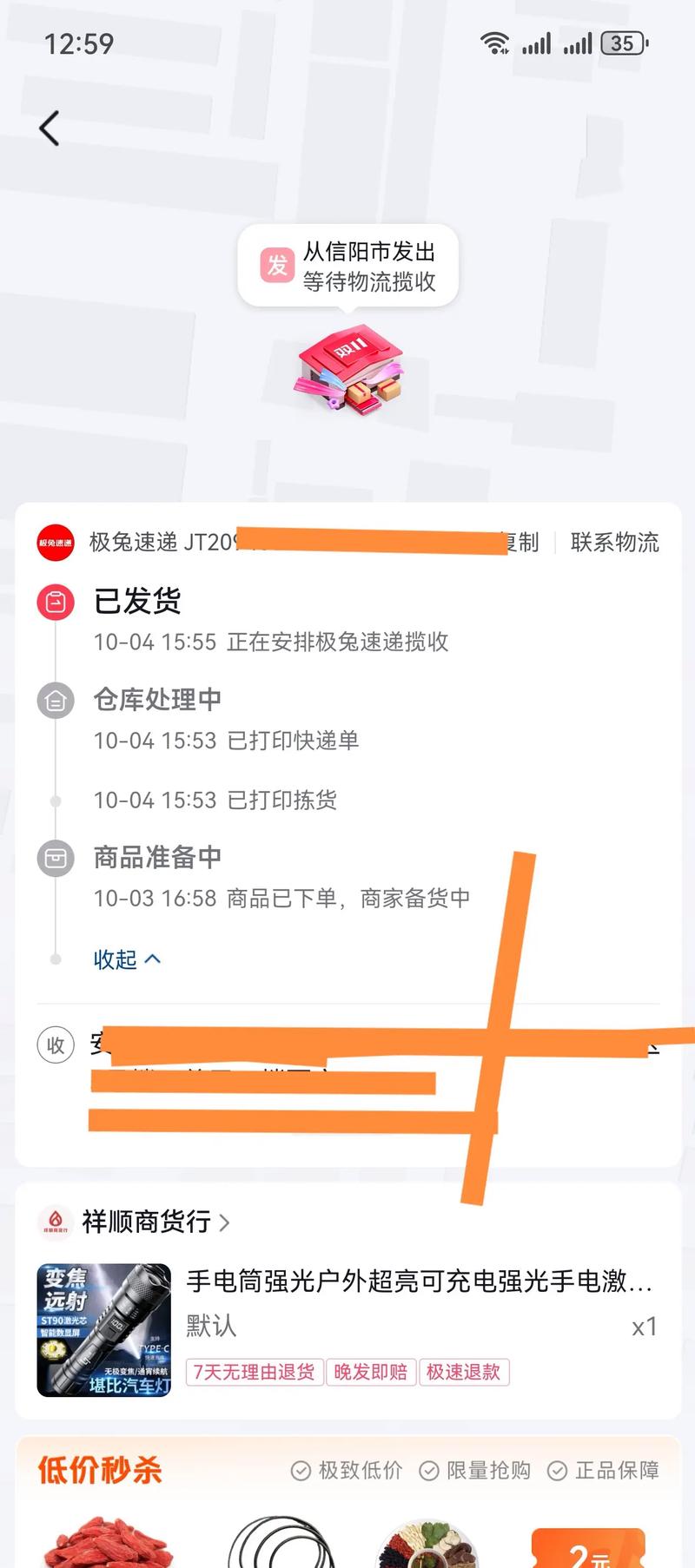695x1568 pixels.
Task: Collapse the timeline with 收起
Action: [x=127, y=959]
